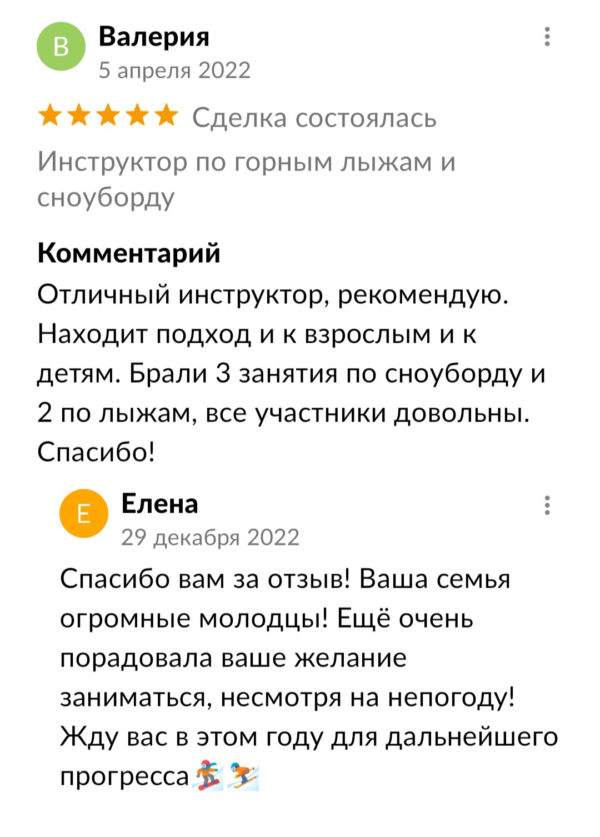600x837 pixels.
Task: Open Валерия's profile avatar
Action: click(x=61, y=48)
